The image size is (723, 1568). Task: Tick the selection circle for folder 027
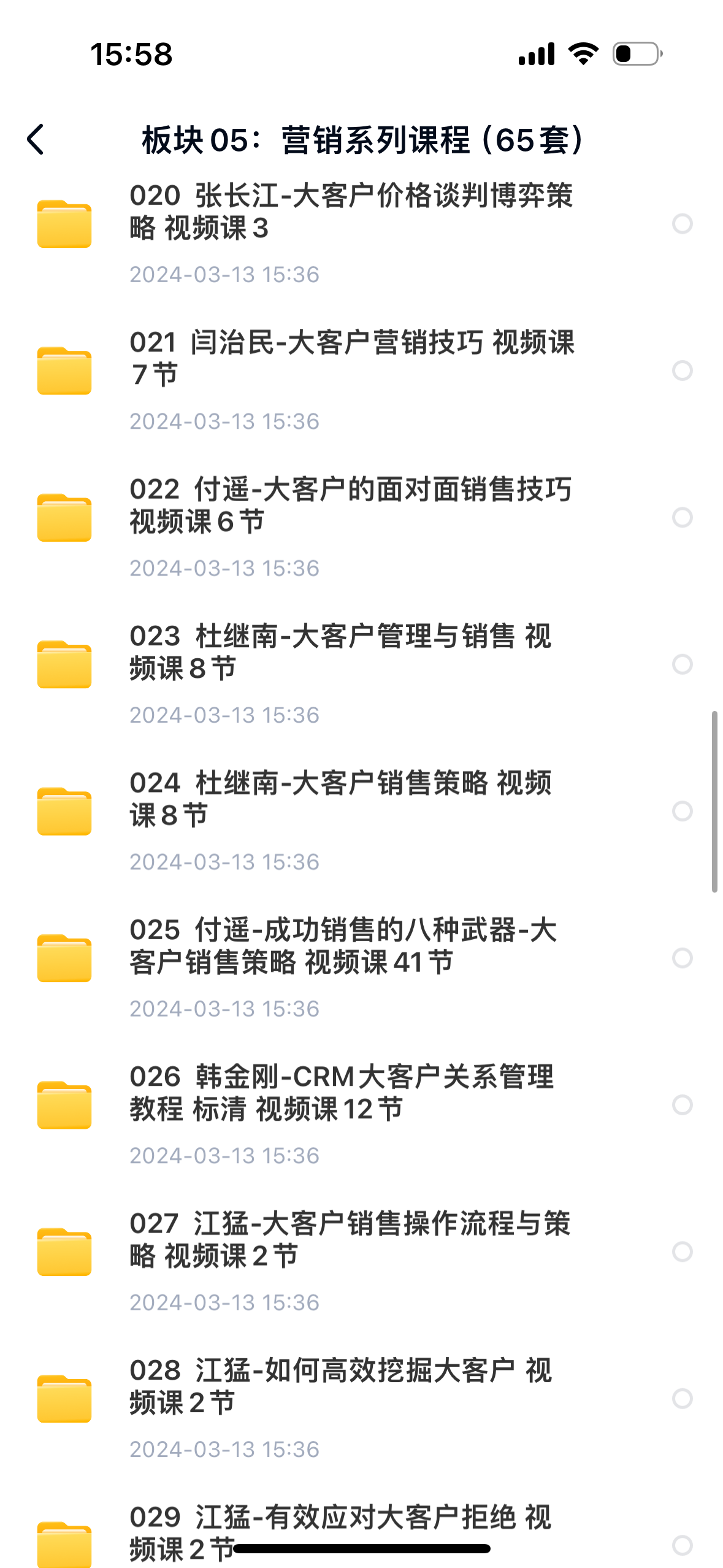[682, 1251]
